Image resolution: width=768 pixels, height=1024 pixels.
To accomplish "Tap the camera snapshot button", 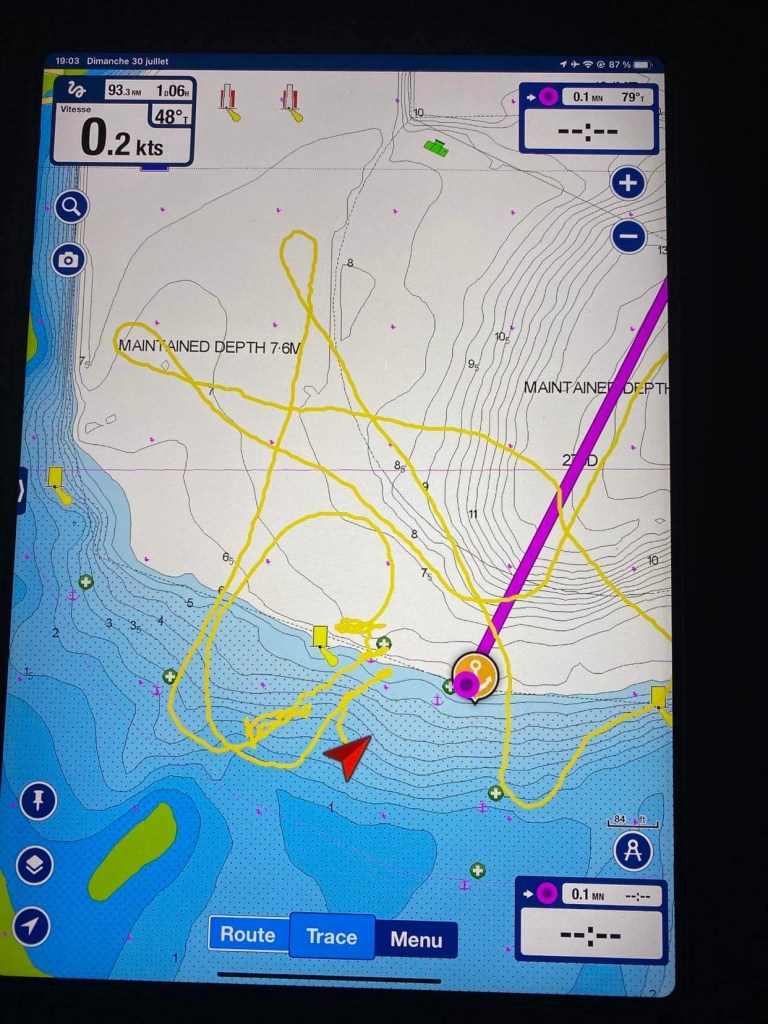I will coord(69,260).
